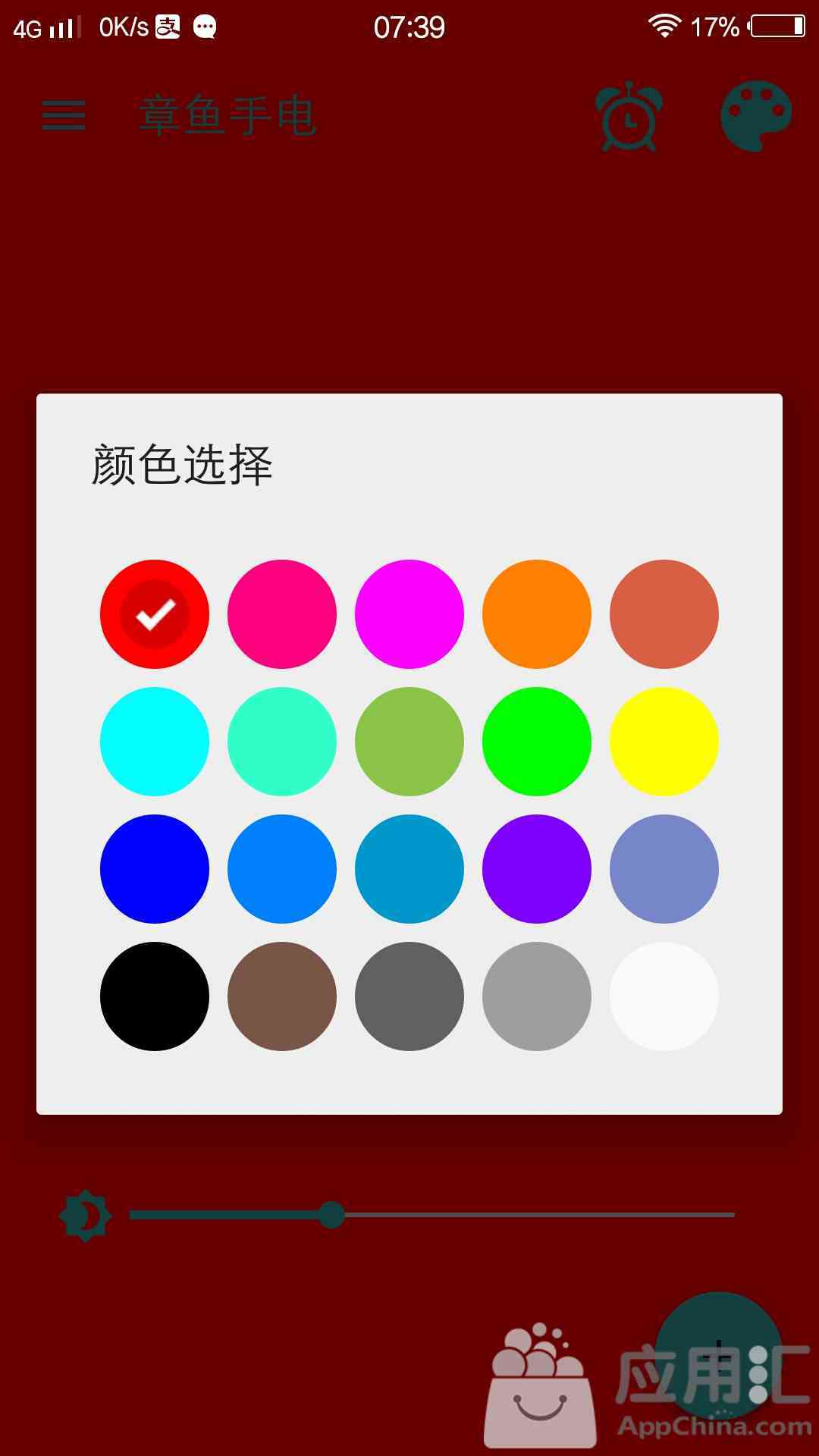Pick the magenta color swatch
This screenshot has width=819, height=1456.
(x=409, y=614)
